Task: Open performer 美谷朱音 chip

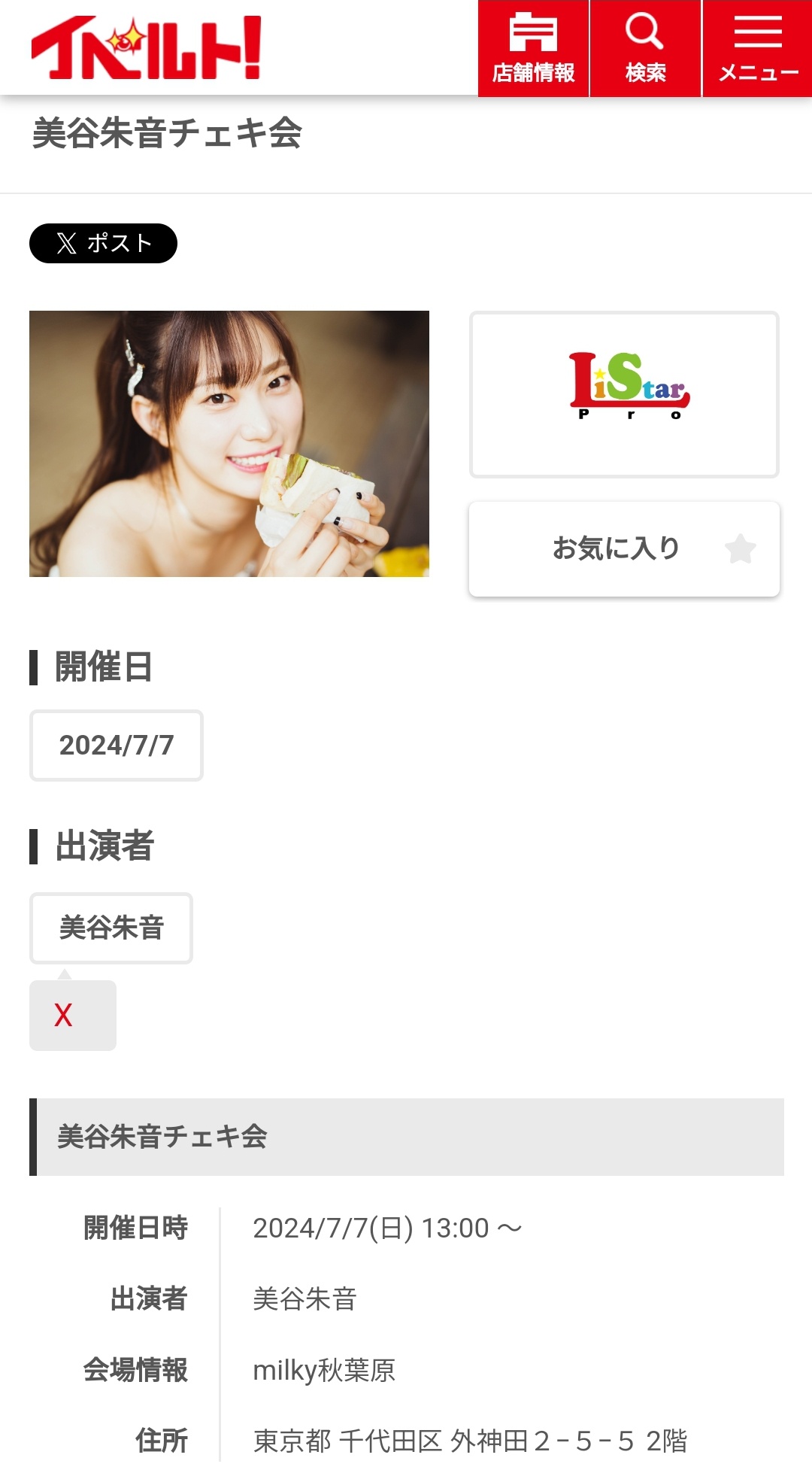Action: pyautogui.click(x=111, y=928)
